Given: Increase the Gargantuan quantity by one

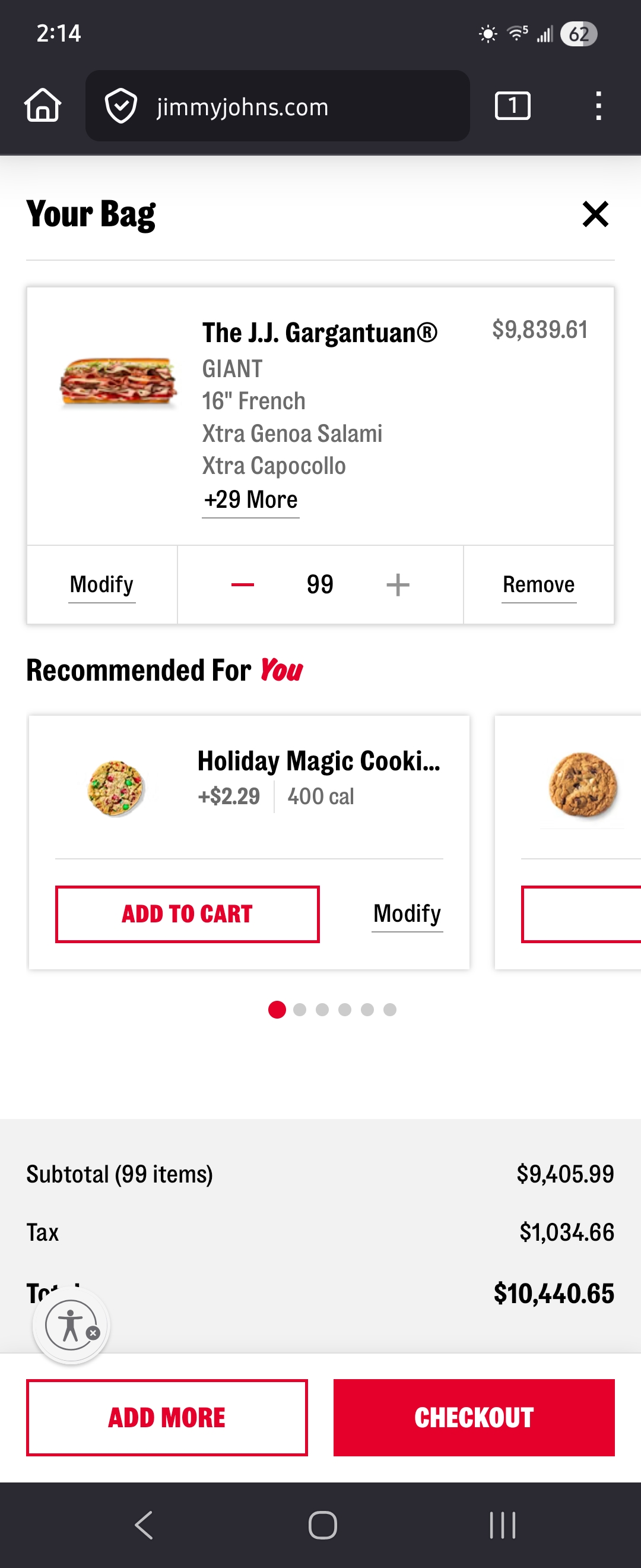Looking at the screenshot, I should pos(398,585).
